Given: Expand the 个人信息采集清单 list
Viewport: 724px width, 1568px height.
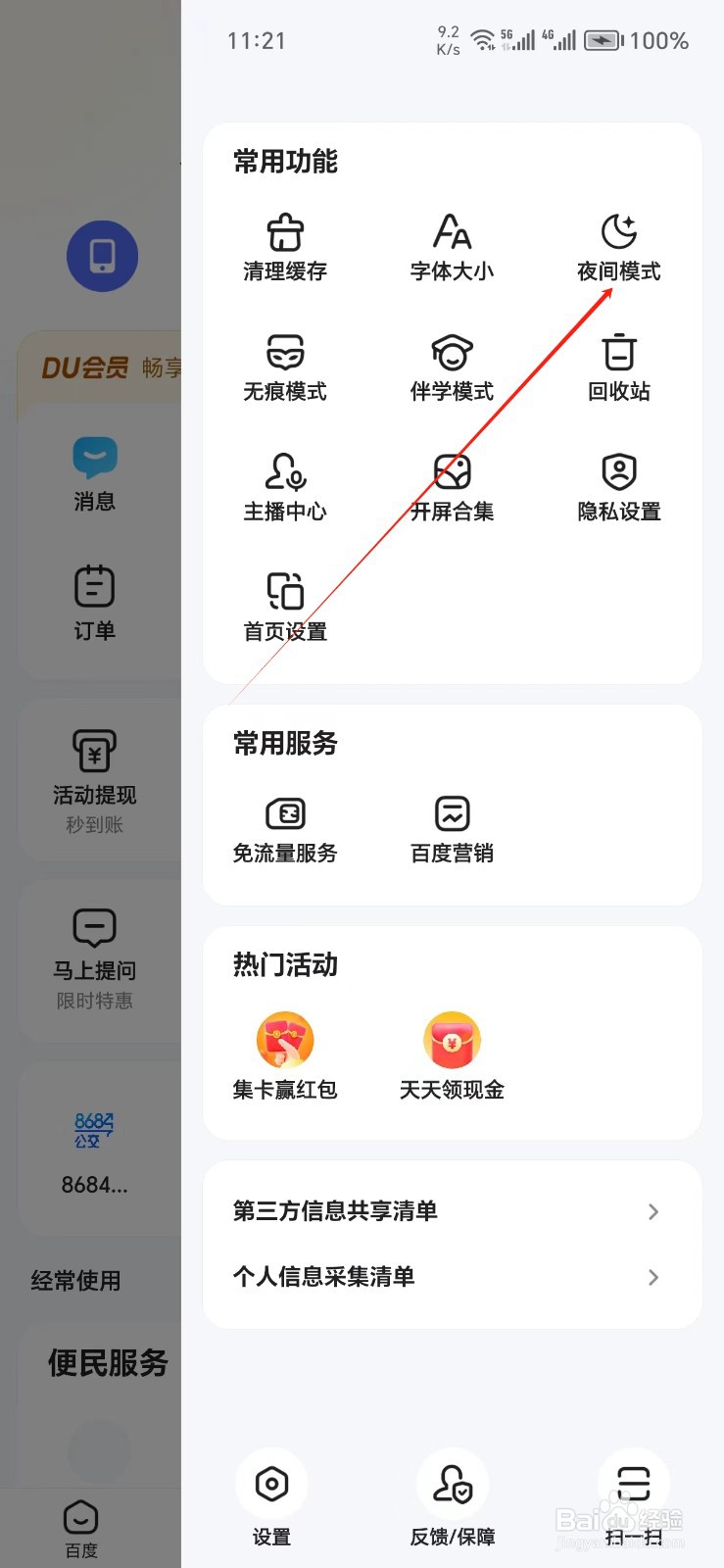Looking at the screenshot, I should pyautogui.click(x=451, y=1277).
